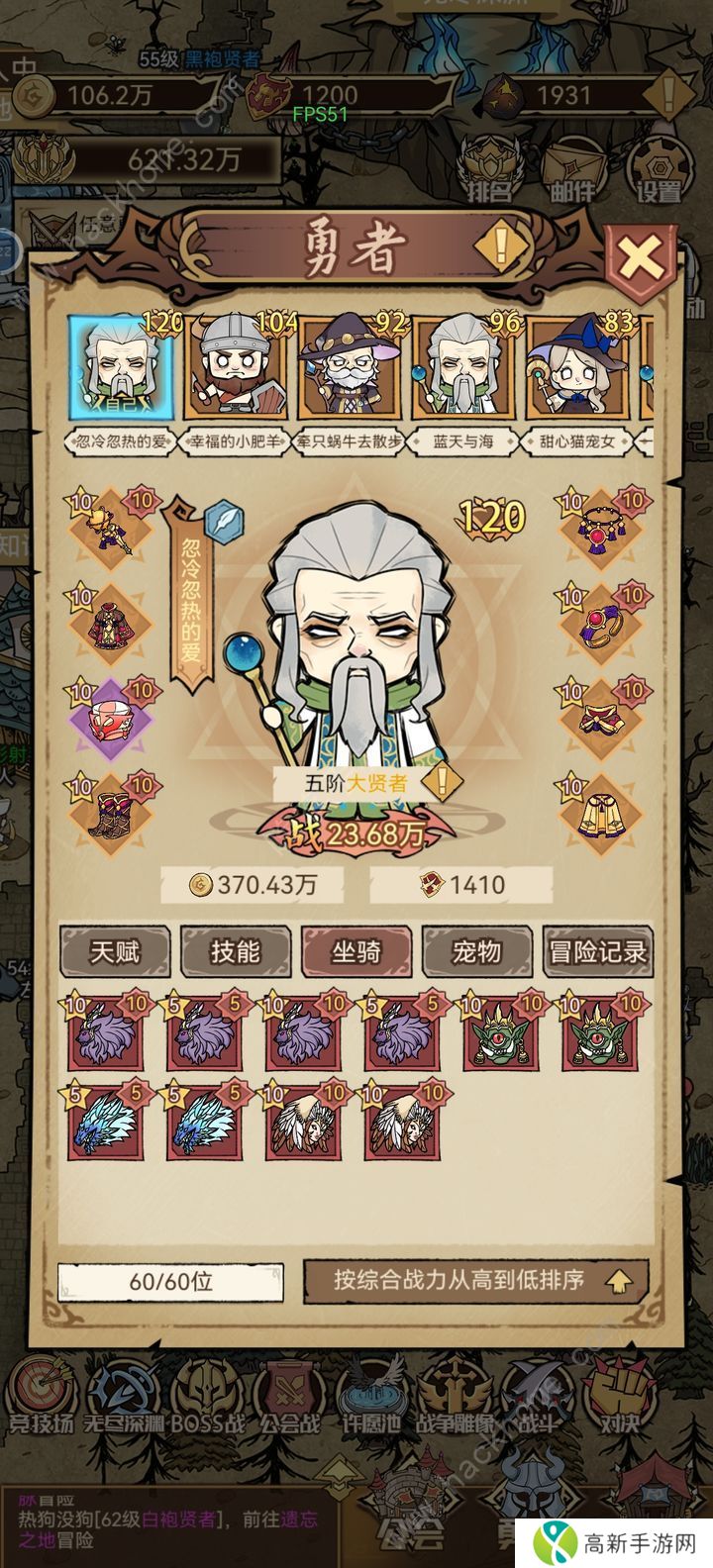Viewport: 713px width, 1568px height.
Task: Open the 冒险记录 tab
Action: (x=598, y=952)
